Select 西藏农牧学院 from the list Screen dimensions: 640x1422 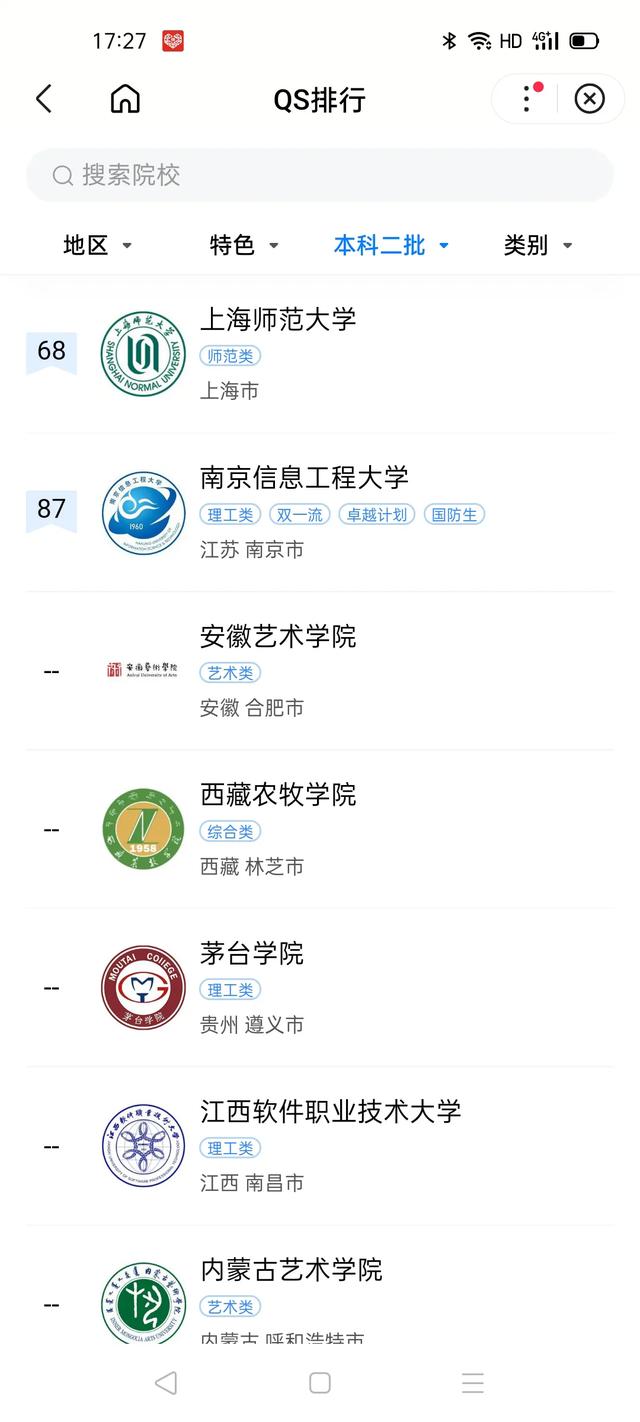click(320, 829)
